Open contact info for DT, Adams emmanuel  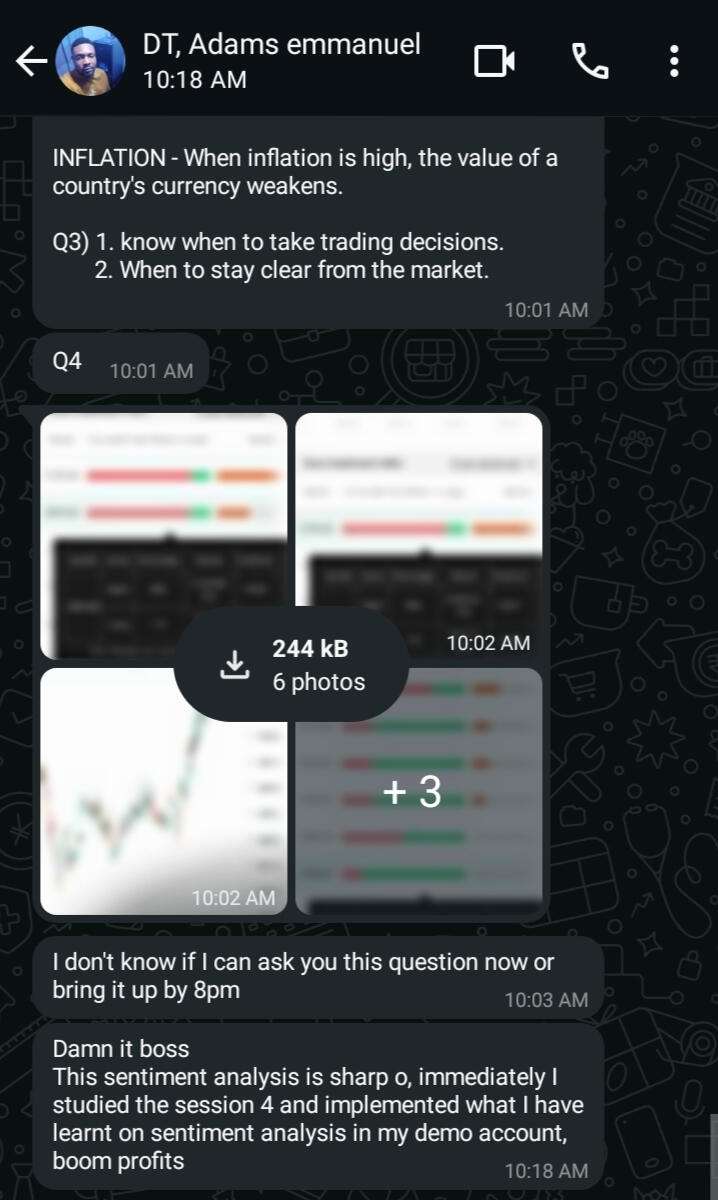click(282, 60)
